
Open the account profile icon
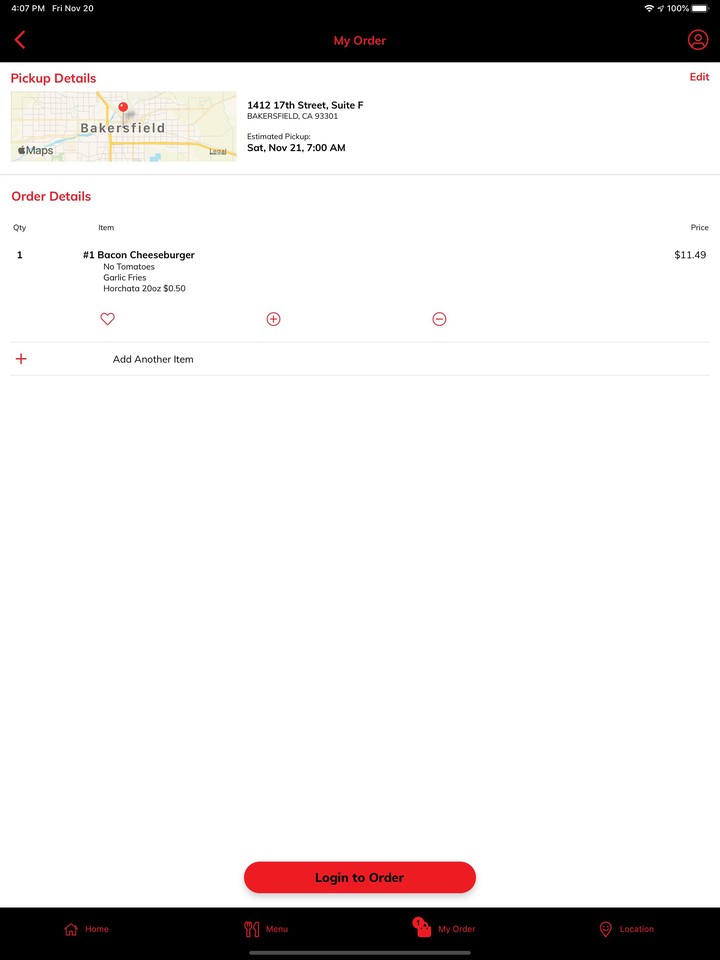pyautogui.click(x=698, y=40)
